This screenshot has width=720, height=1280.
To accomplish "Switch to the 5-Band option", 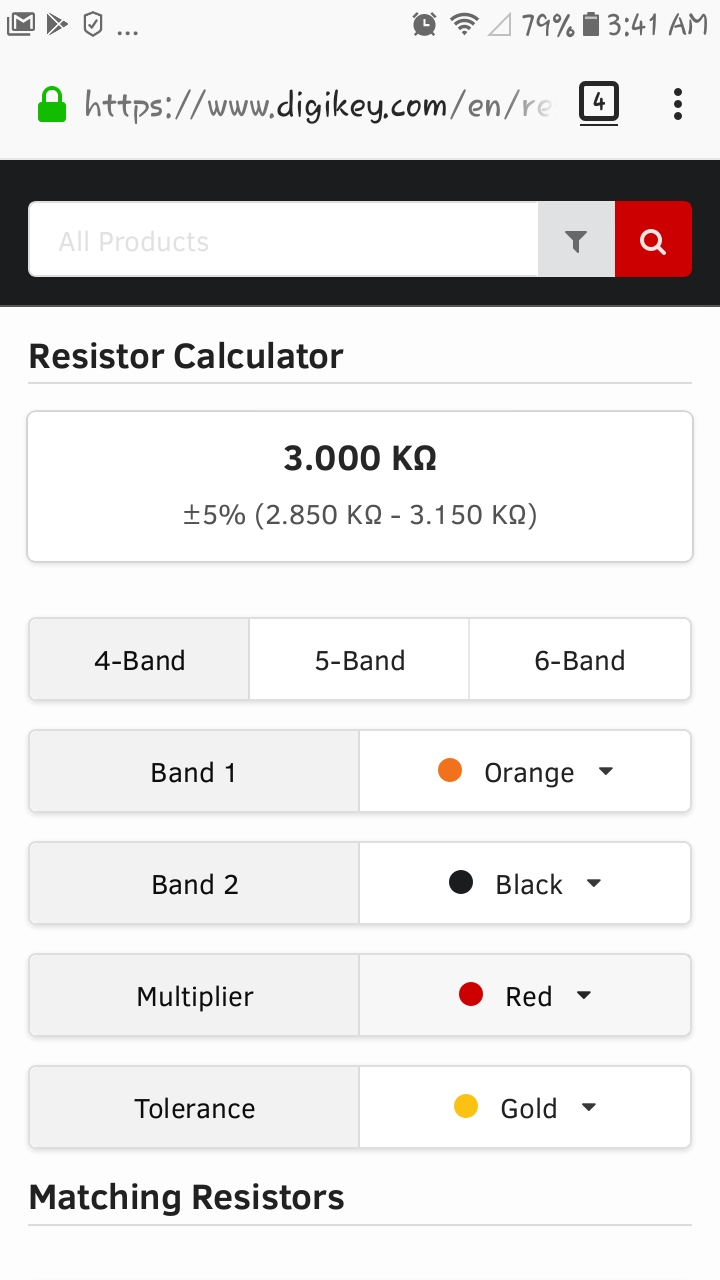I will point(360,660).
